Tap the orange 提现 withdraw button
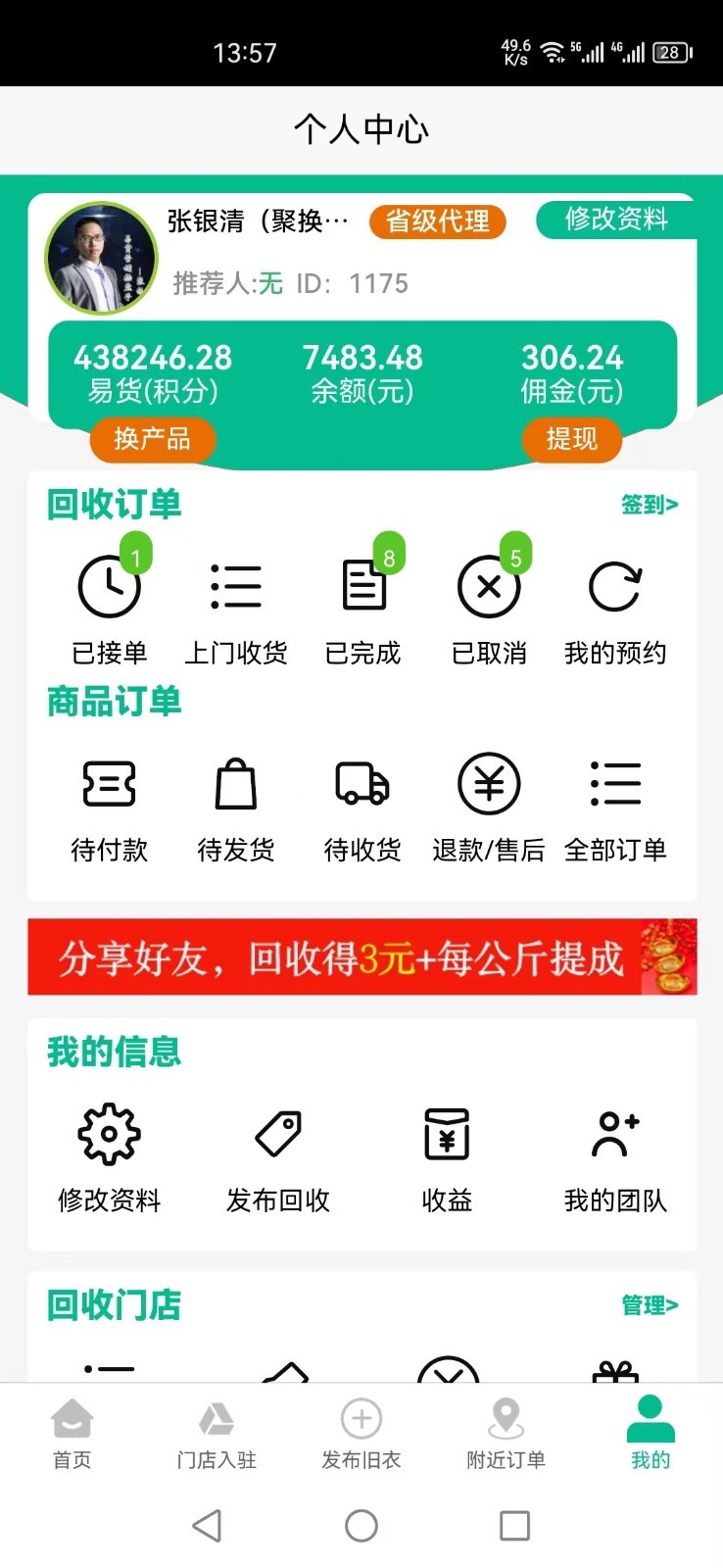The image size is (723, 1568). (571, 440)
